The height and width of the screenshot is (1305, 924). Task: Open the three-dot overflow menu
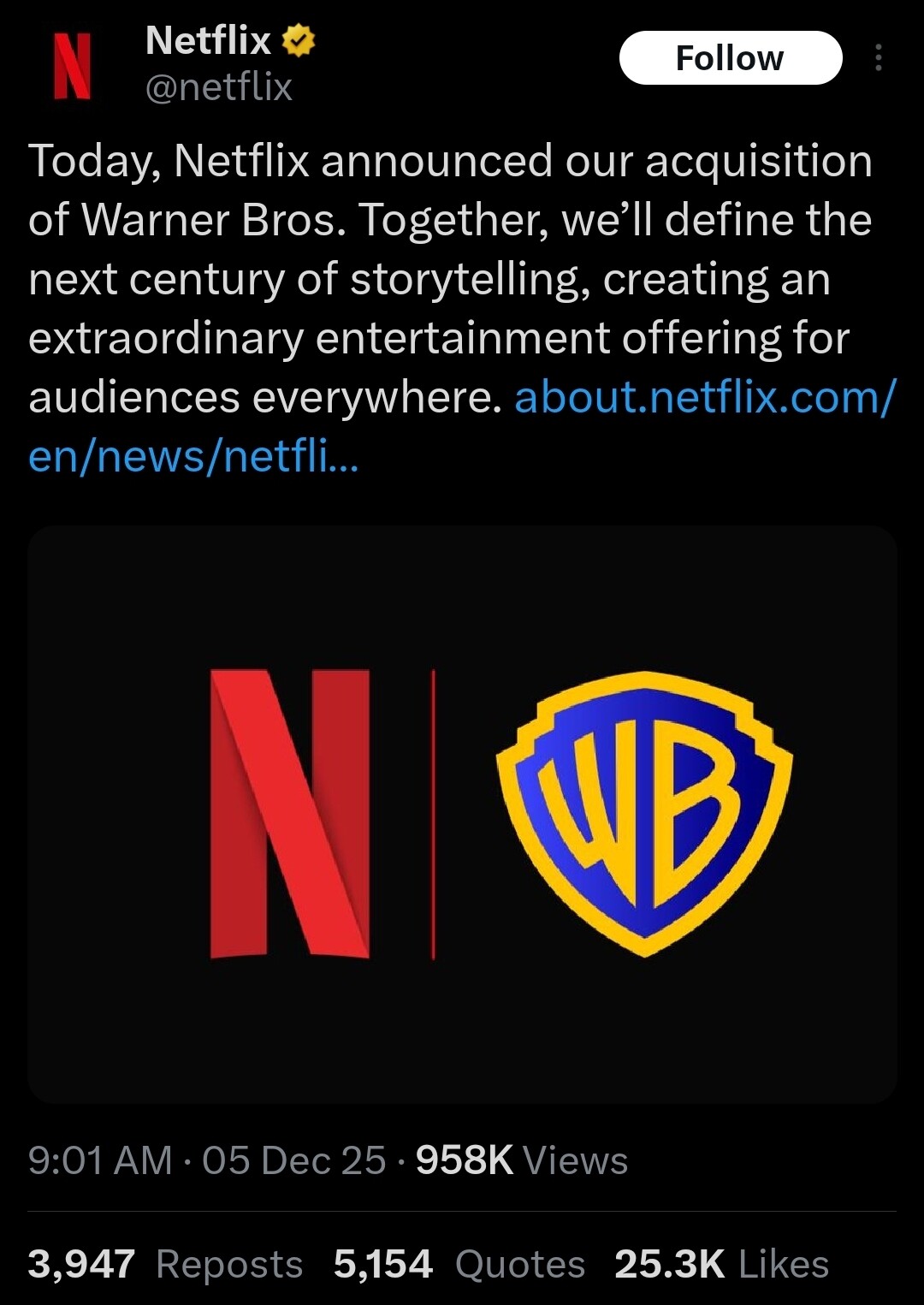878,58
